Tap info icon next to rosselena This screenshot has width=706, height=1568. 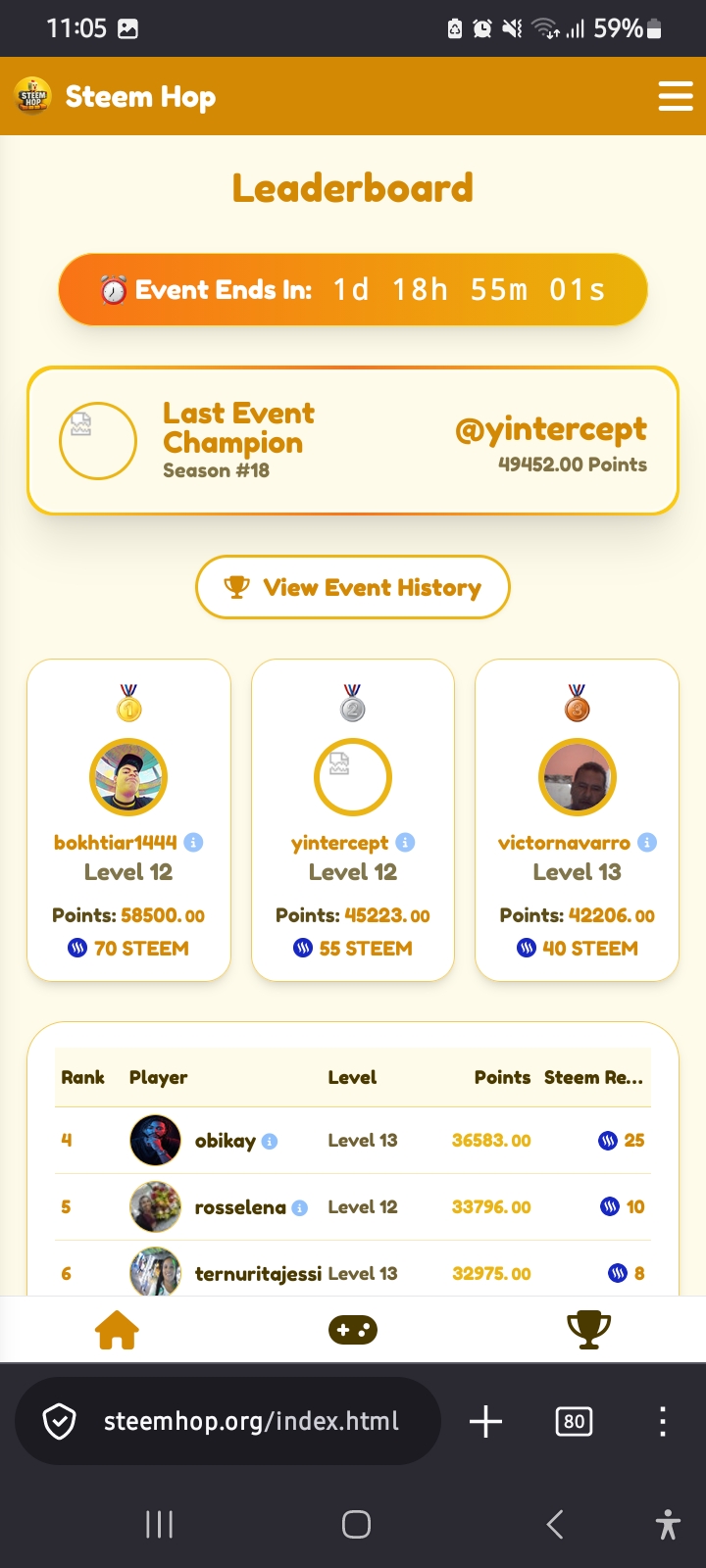point(300,1208)
